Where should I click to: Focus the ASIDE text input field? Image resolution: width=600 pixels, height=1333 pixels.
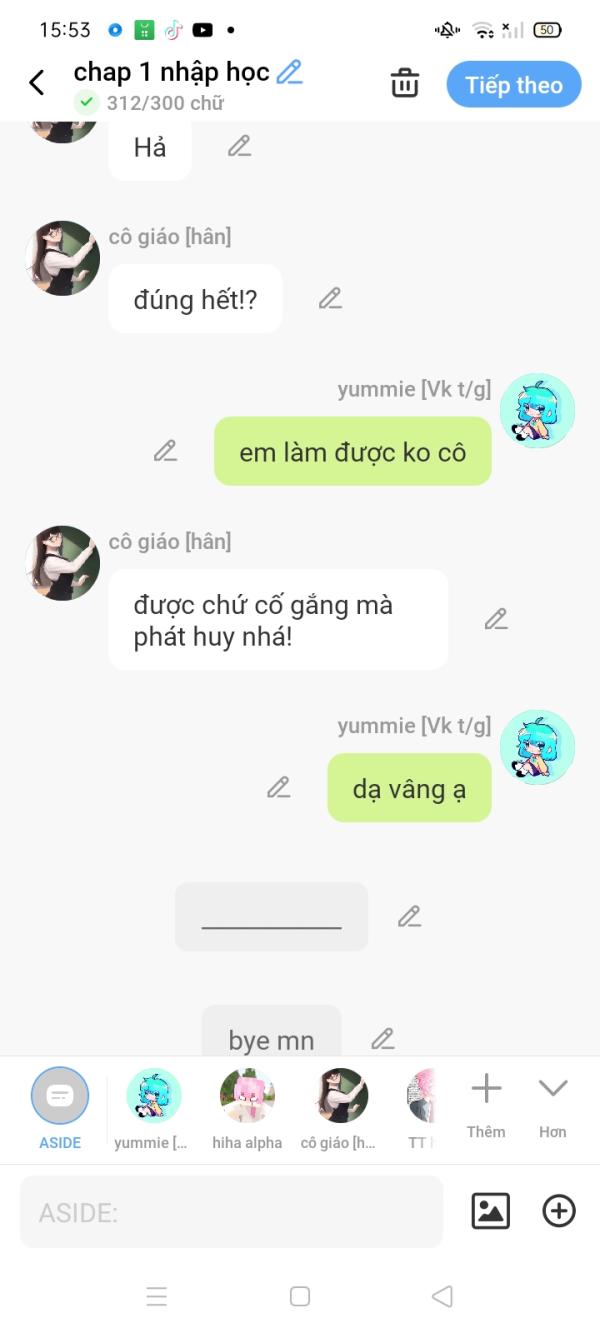[230, 1212]
